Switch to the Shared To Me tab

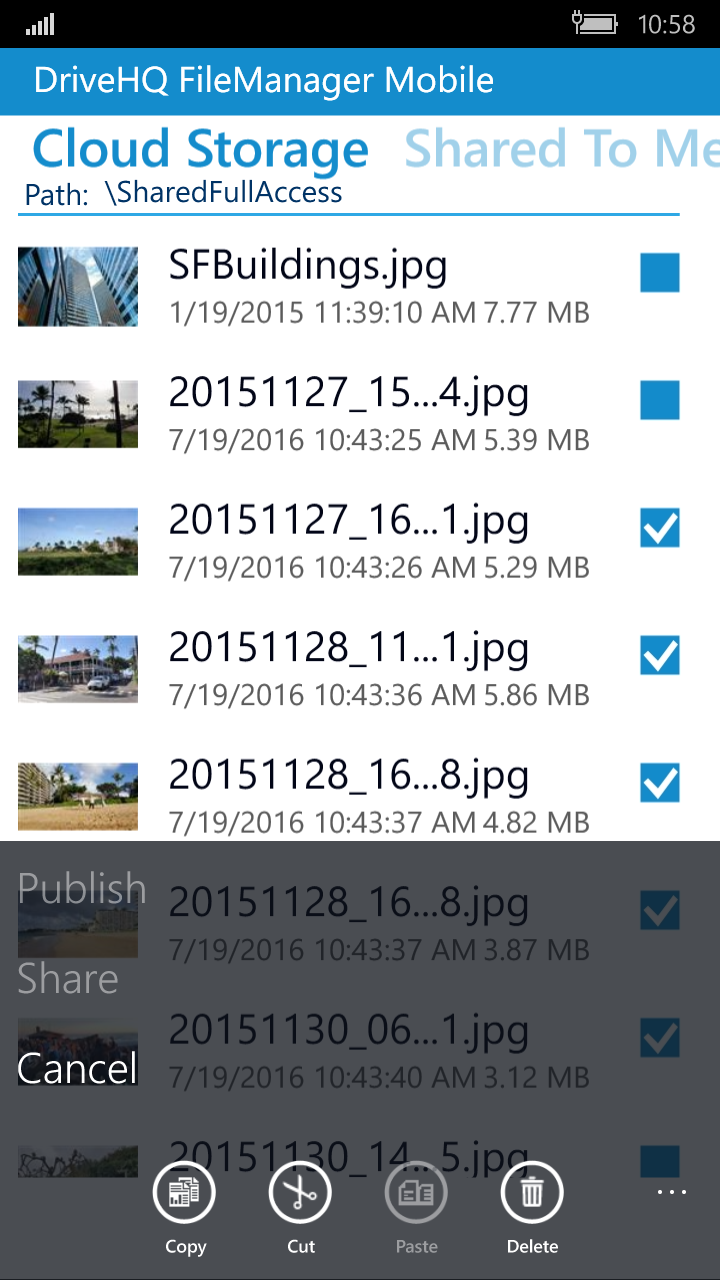pyautogui.click(x=560, y=148)
